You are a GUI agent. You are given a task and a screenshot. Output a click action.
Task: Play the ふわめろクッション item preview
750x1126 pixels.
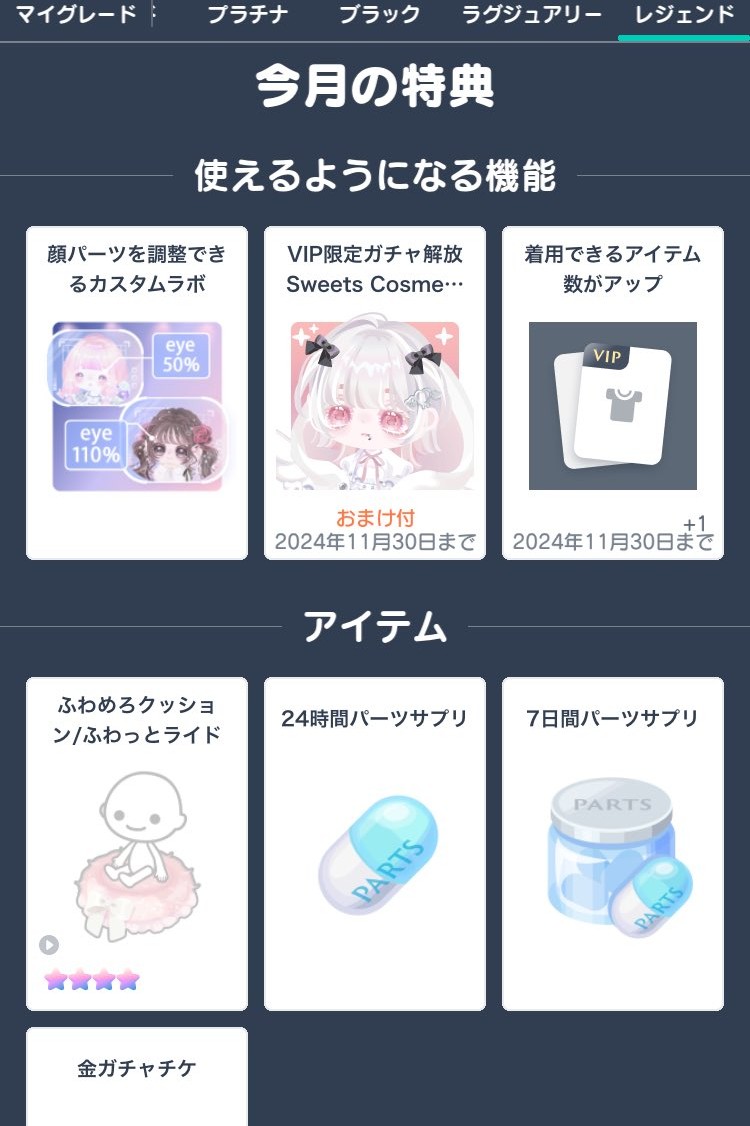(49, 945)
